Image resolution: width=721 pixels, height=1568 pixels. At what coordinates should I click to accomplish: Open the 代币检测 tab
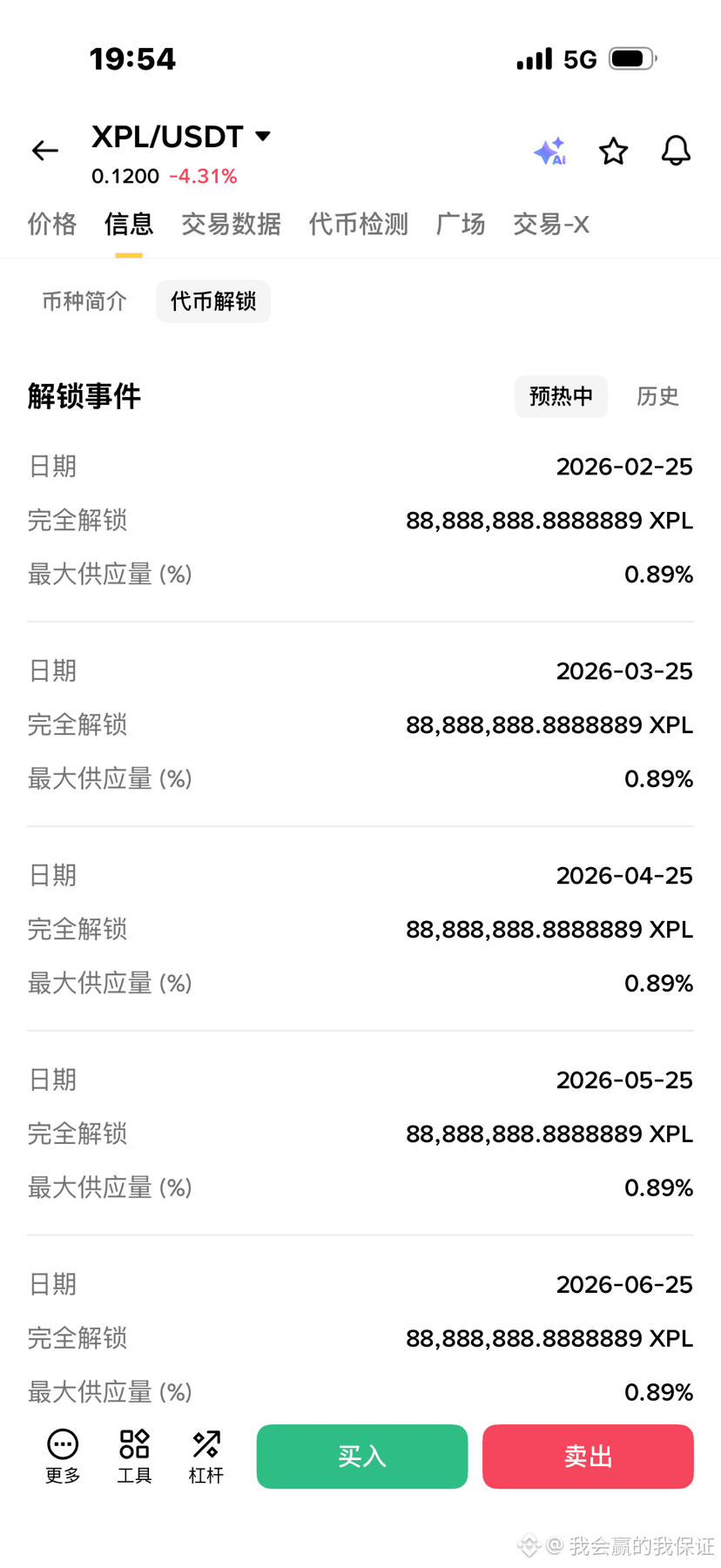pyautogui.click(x=358, y=225)
